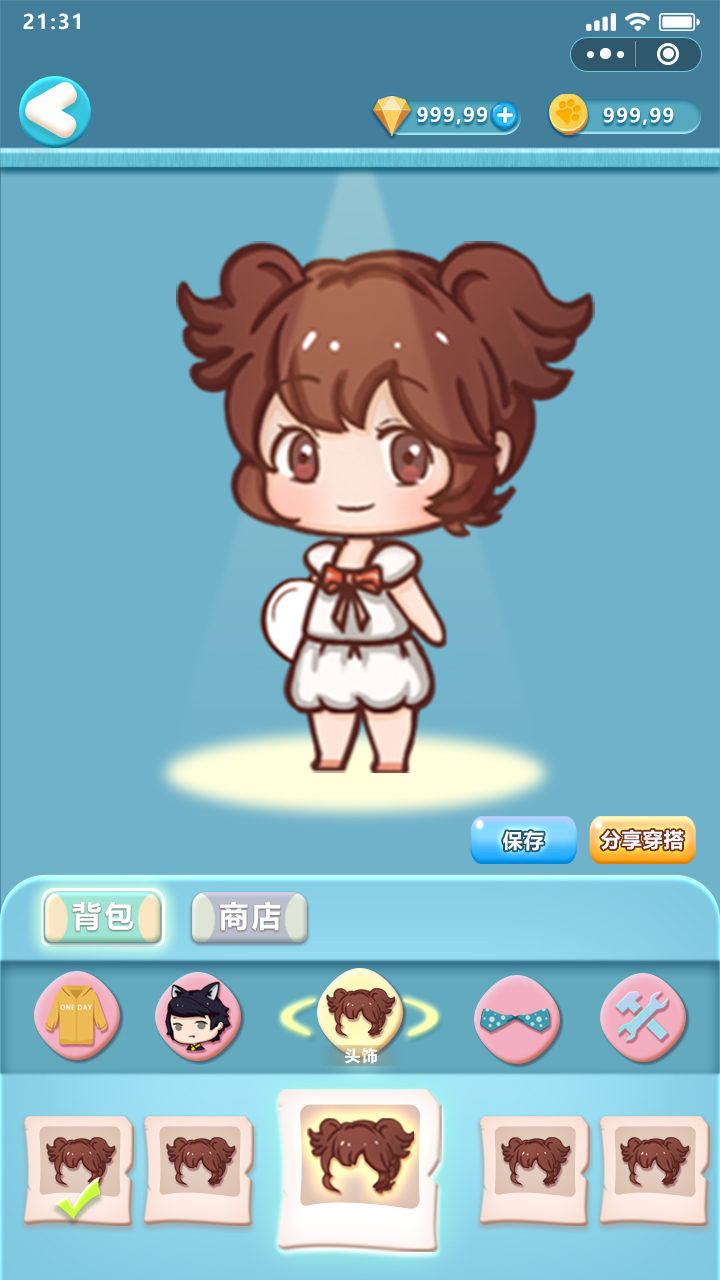The height and width of the screenshot is (1280, 720).
Task: Save the current outfit with 保存
Action: coord(523,840)
